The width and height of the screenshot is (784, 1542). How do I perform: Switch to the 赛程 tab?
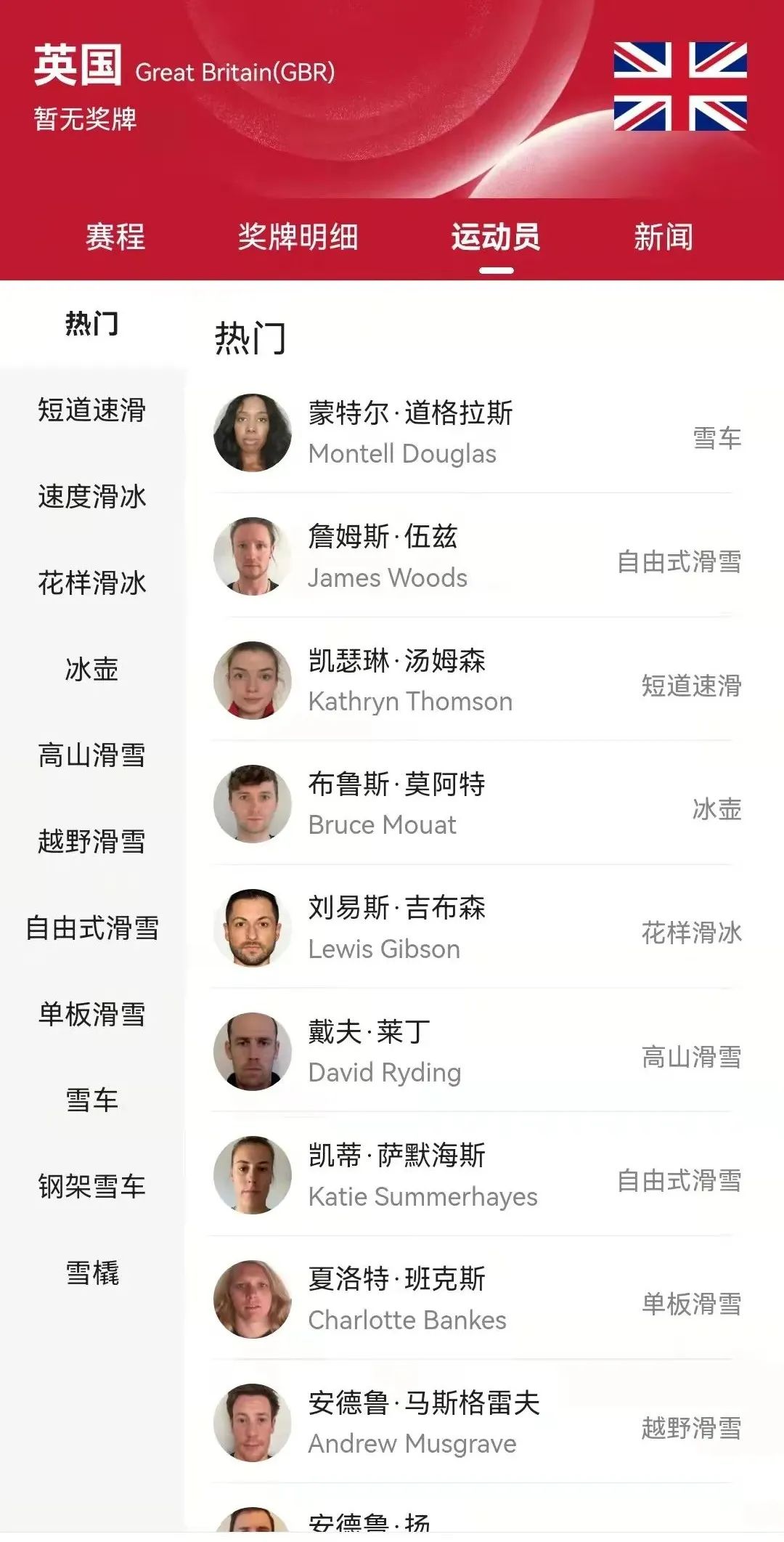[x=115, y=237]
